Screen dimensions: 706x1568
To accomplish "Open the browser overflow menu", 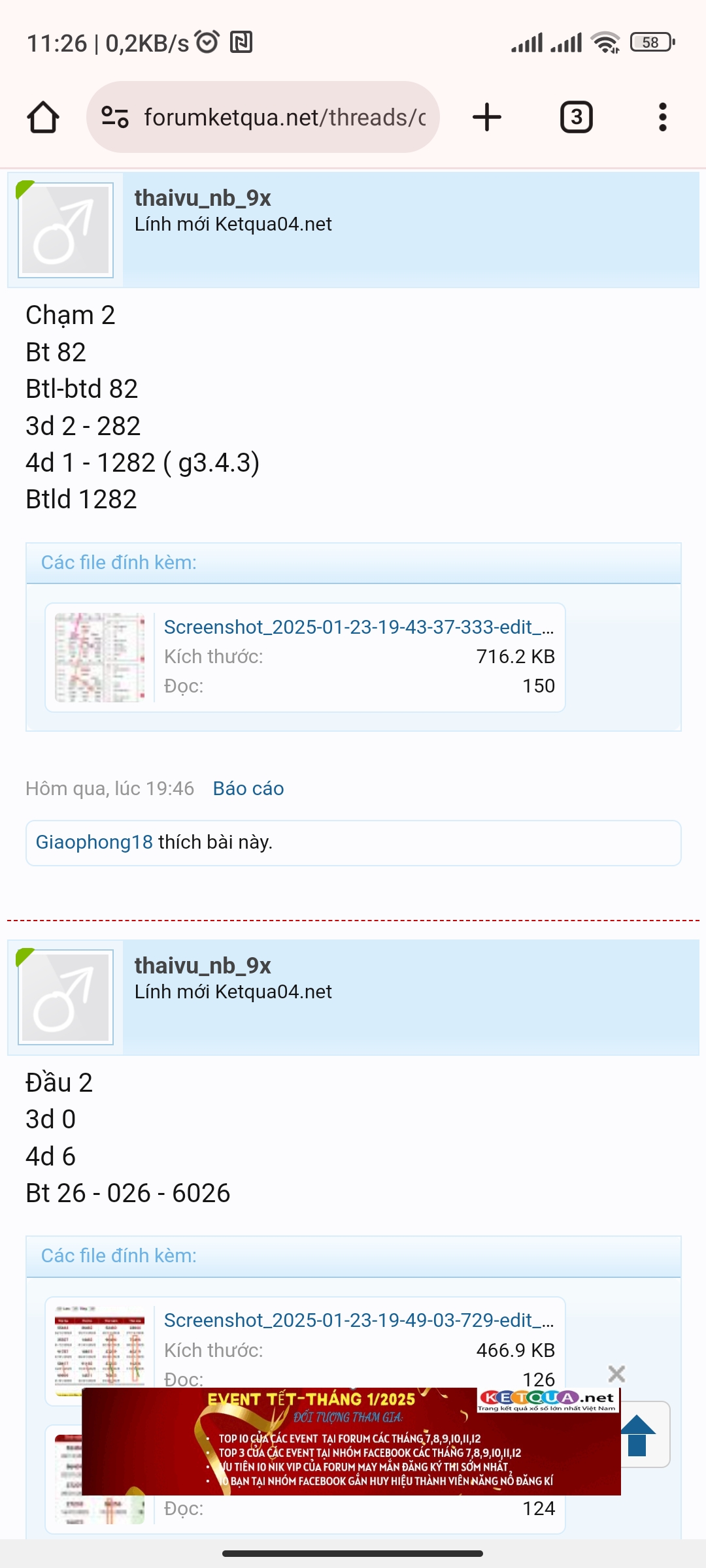I will pyautogui.click(x=663, y=118).
